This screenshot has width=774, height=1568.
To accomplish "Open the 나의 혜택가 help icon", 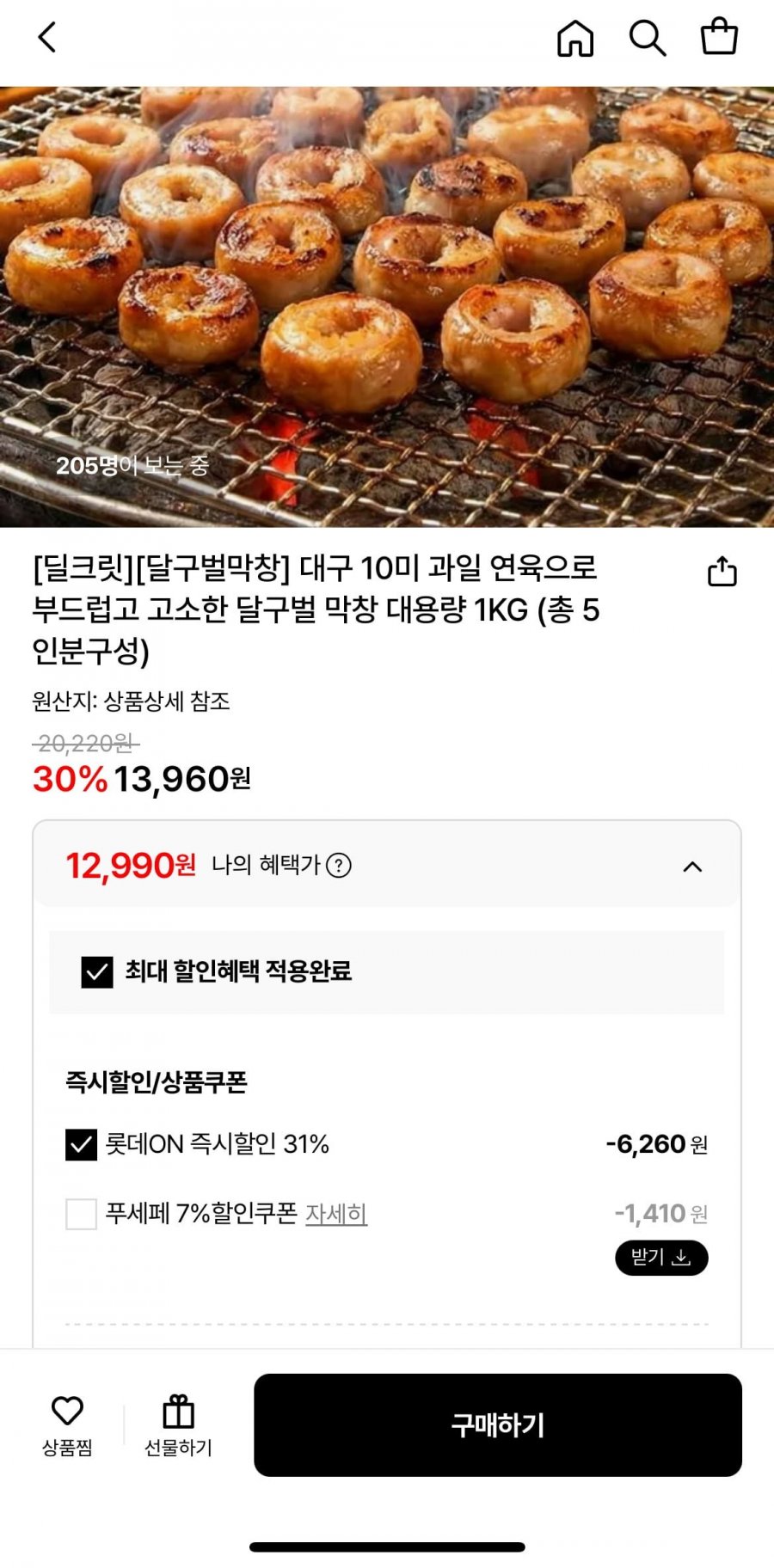I will click(340, 865).
